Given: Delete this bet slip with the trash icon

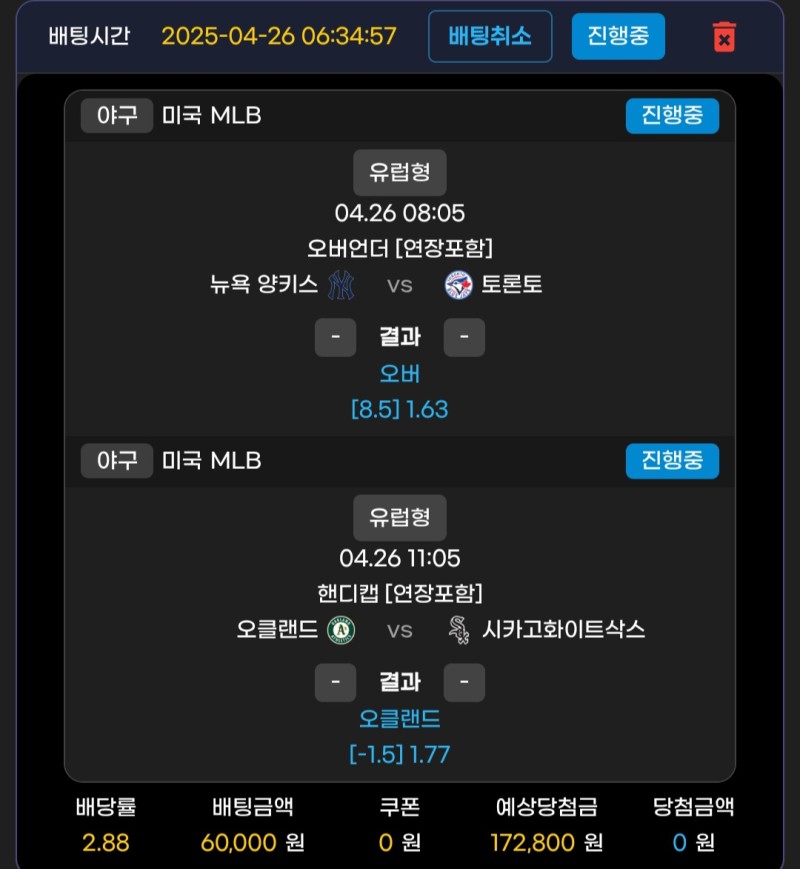Looking at the screenshot, I should (724, 37).
